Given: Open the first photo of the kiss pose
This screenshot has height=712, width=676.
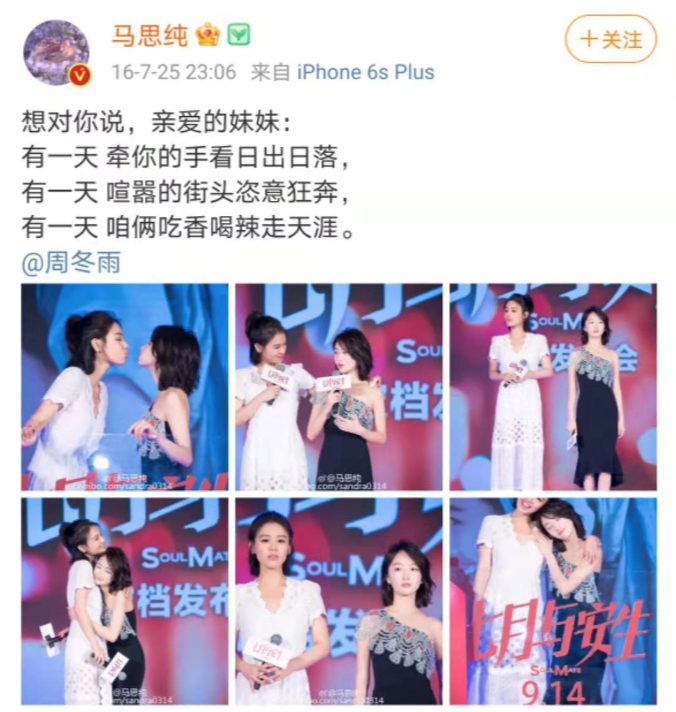Looking at the screenshot, I should [124, 387].
